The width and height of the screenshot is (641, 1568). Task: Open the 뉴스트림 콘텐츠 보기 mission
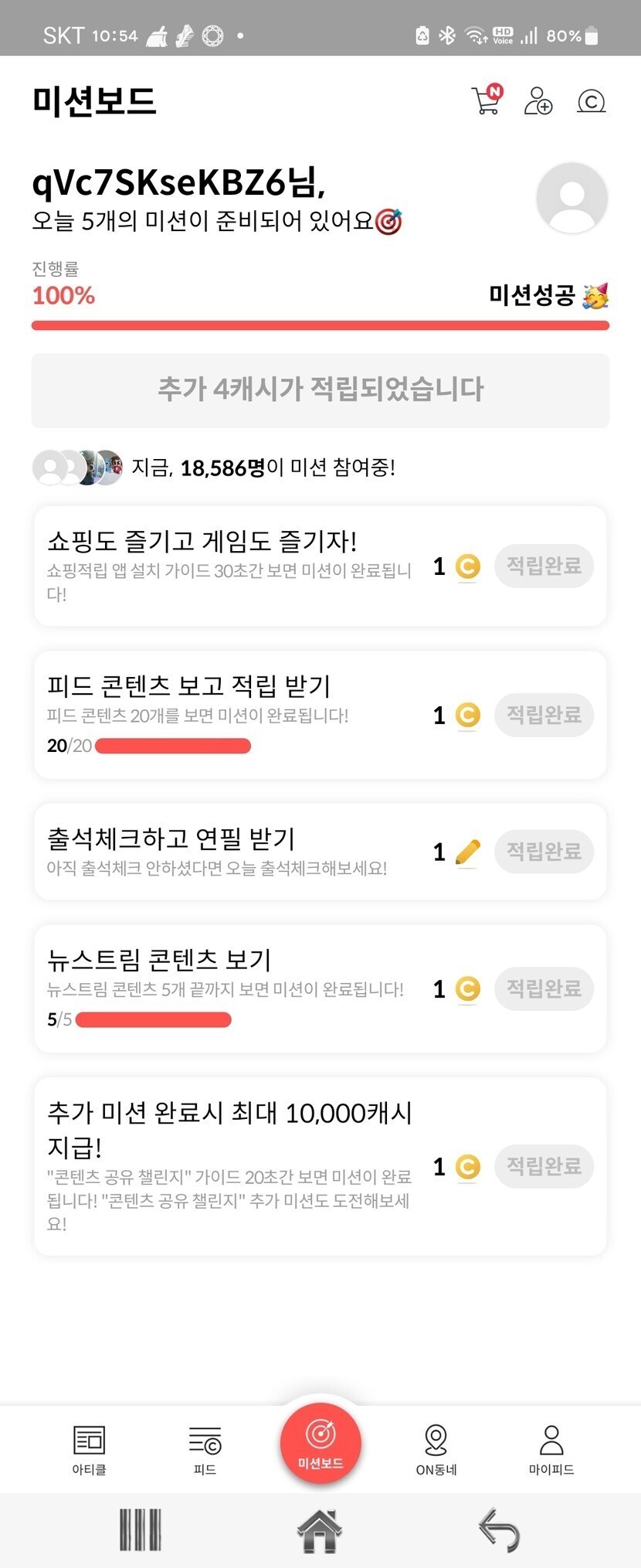(x=320, y=988)
